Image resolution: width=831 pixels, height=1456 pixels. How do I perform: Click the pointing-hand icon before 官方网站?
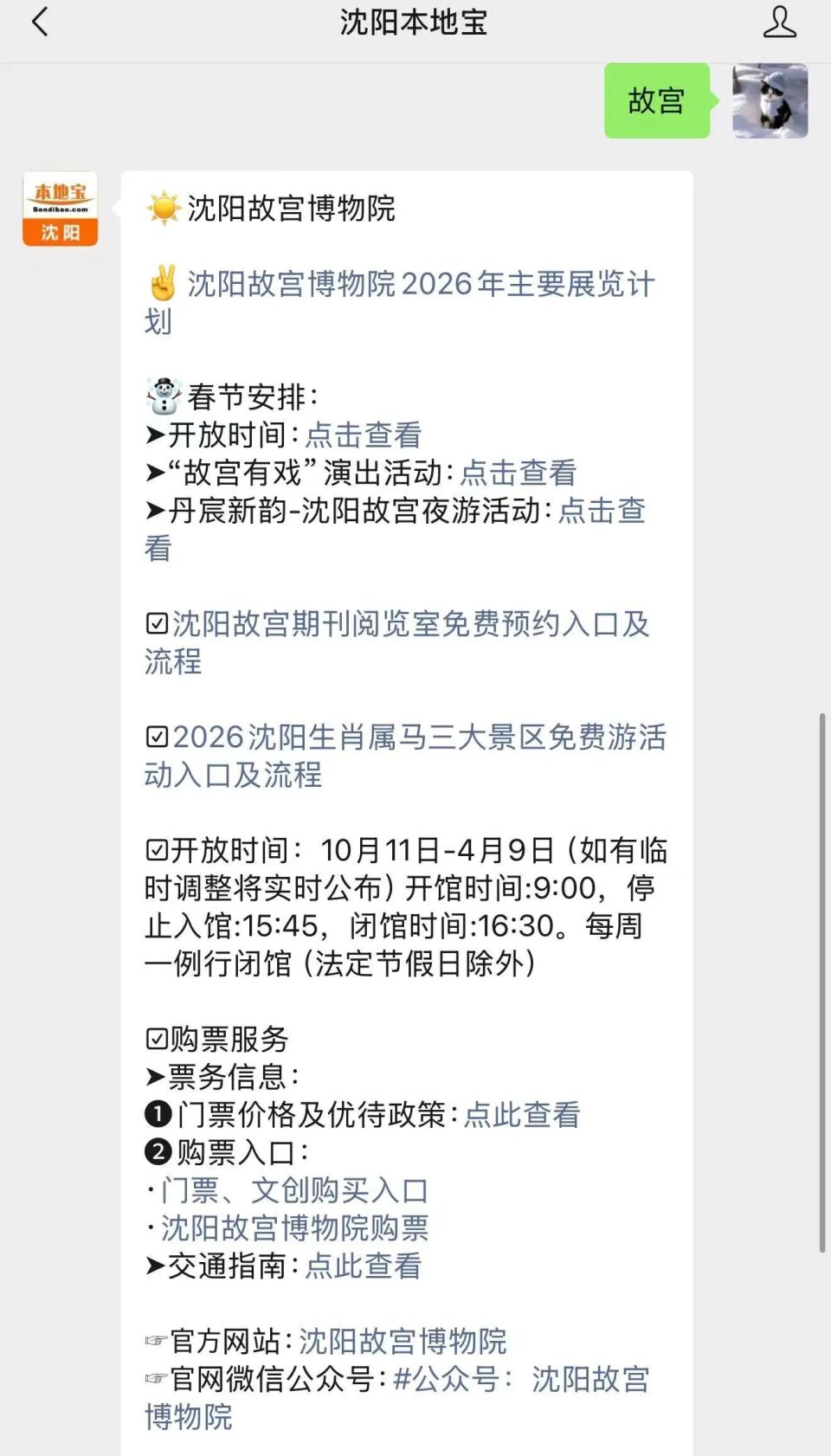(154, 1340)
